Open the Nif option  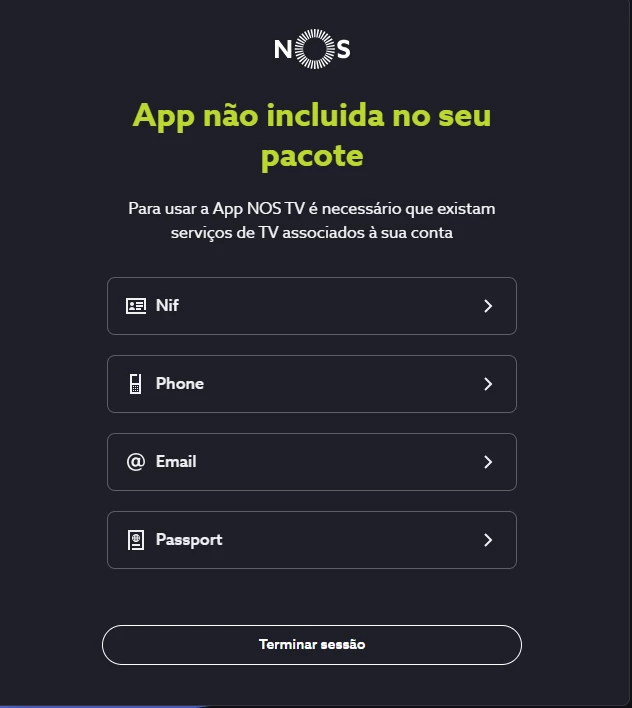pos(311,306)
